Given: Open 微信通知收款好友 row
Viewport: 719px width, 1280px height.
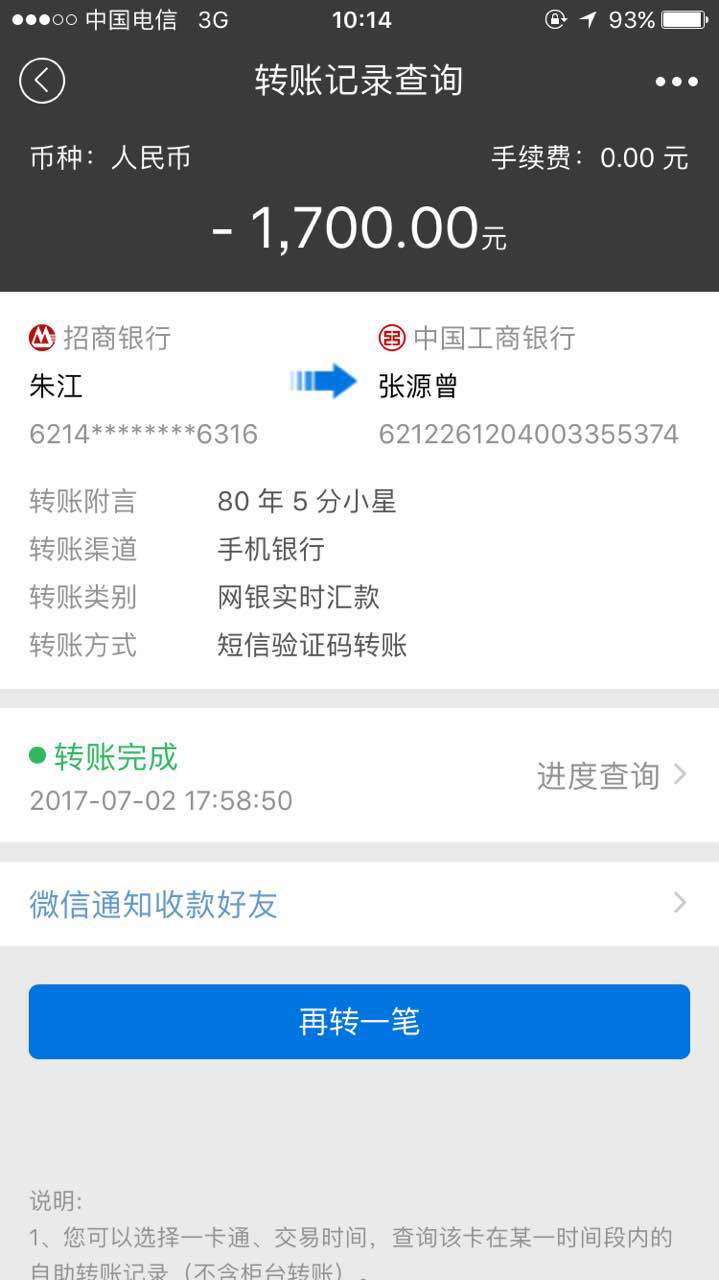Looking at the screenshot, I should point(358,904).
